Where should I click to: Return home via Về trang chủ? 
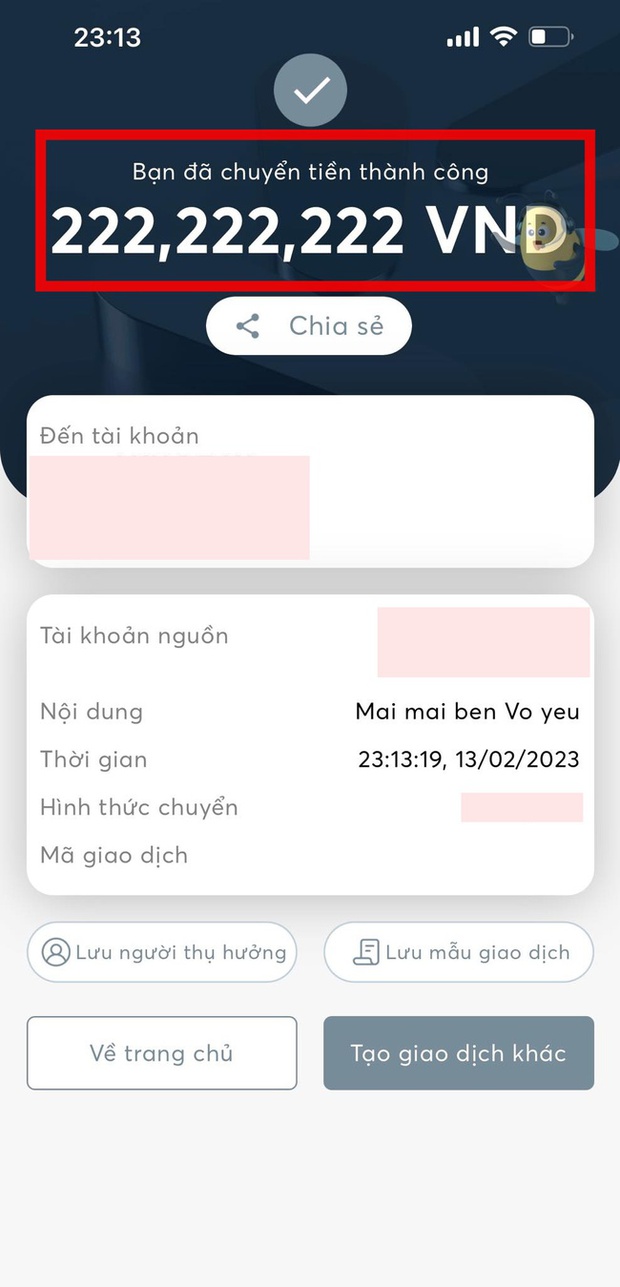162,1053
